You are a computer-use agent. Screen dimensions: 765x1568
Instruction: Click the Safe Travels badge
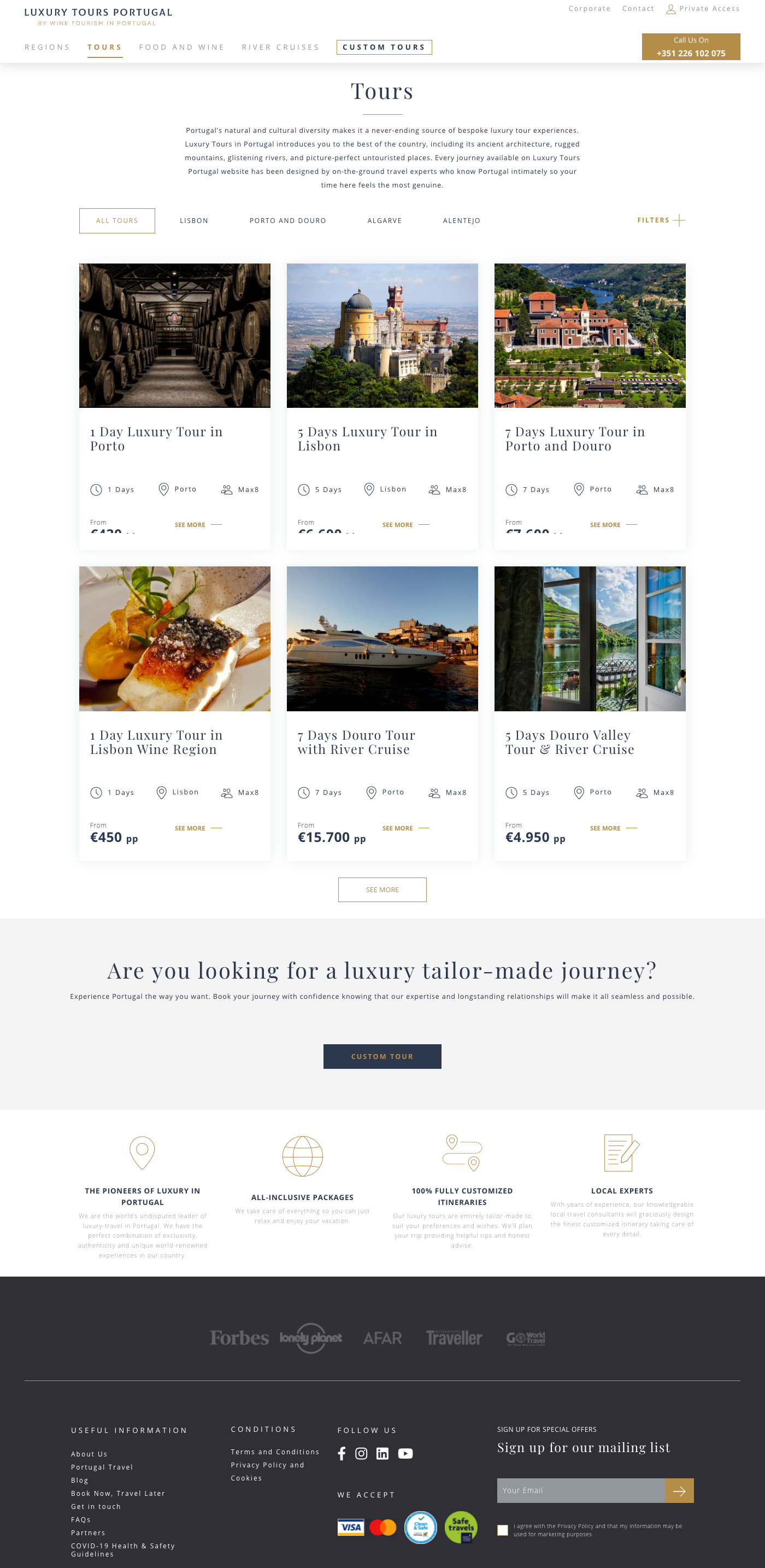(461, 1526)
